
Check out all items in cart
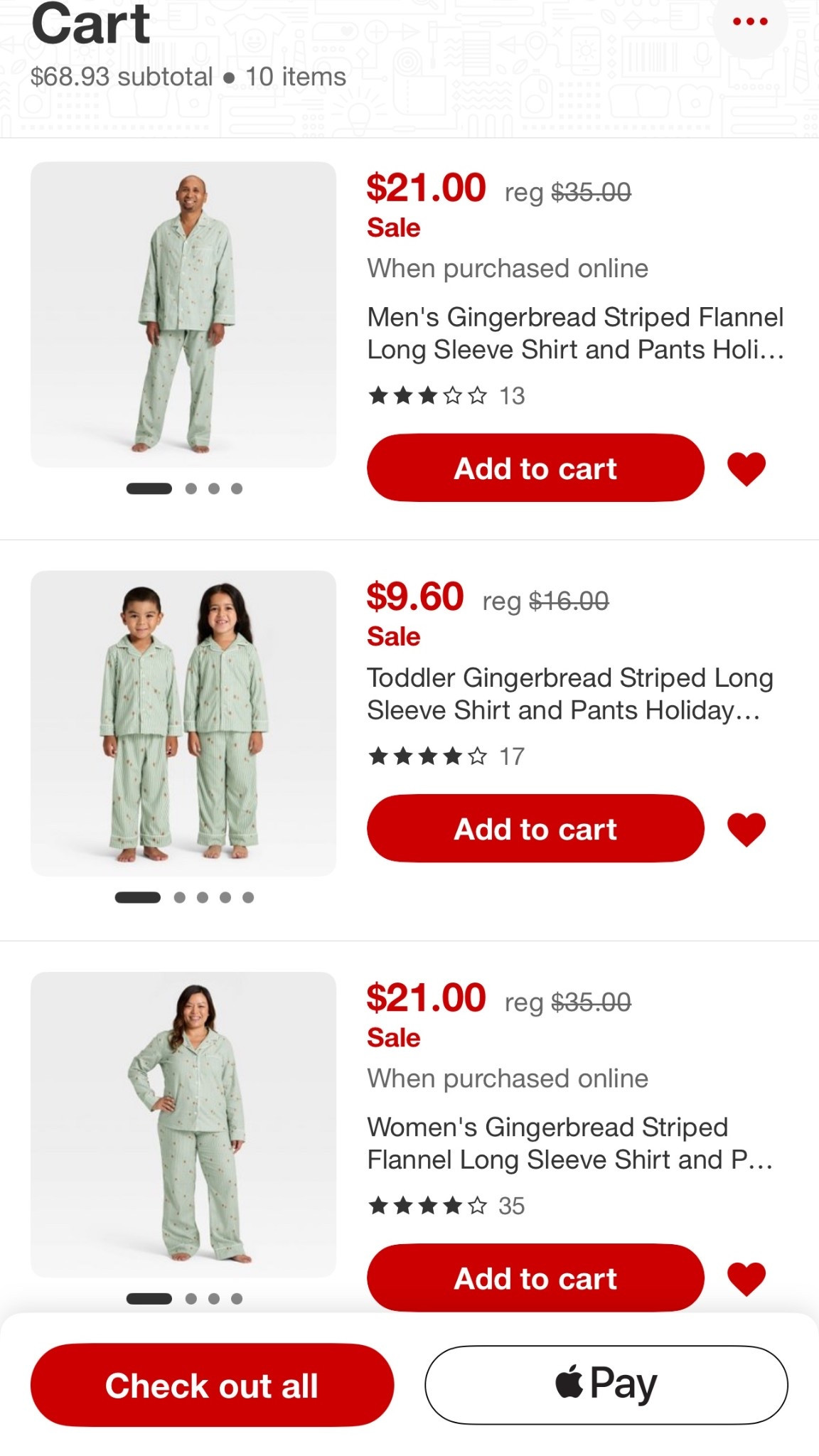pyautogui.click(x=212, y=1385)
